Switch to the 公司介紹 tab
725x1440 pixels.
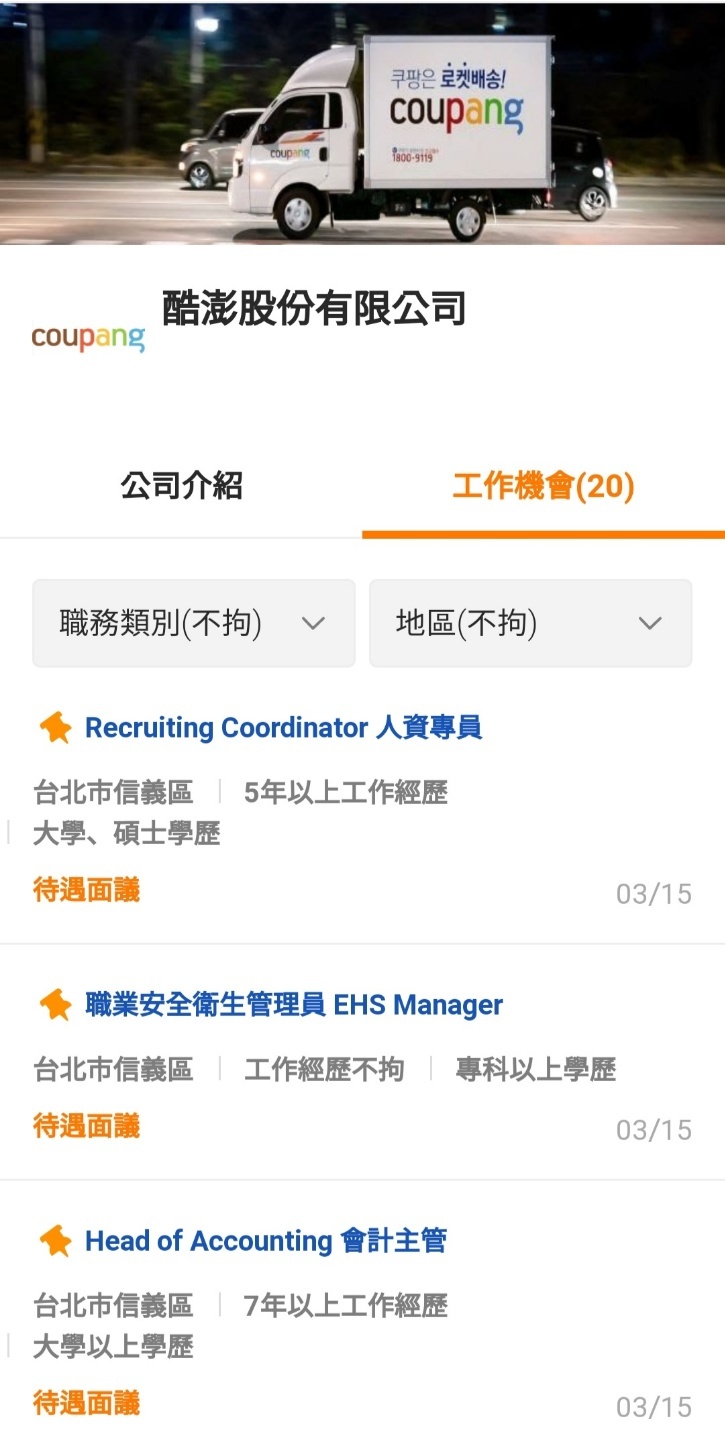[181, 487]
